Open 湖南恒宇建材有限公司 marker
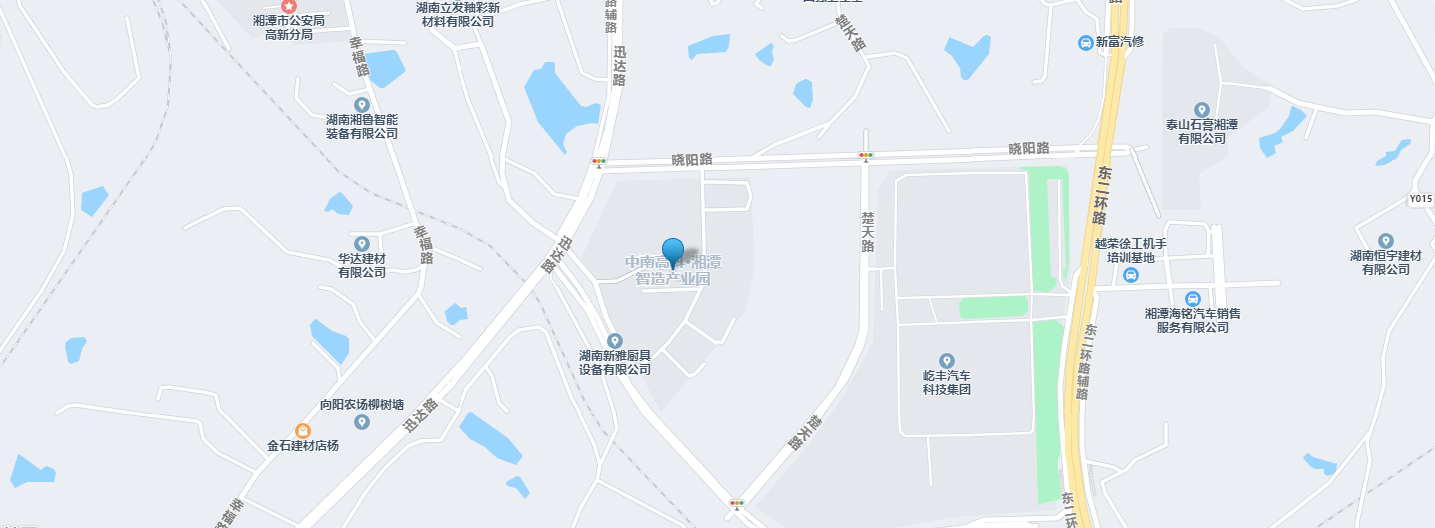This screenshot has height=528, width=1435. (x=1386, y=241)
